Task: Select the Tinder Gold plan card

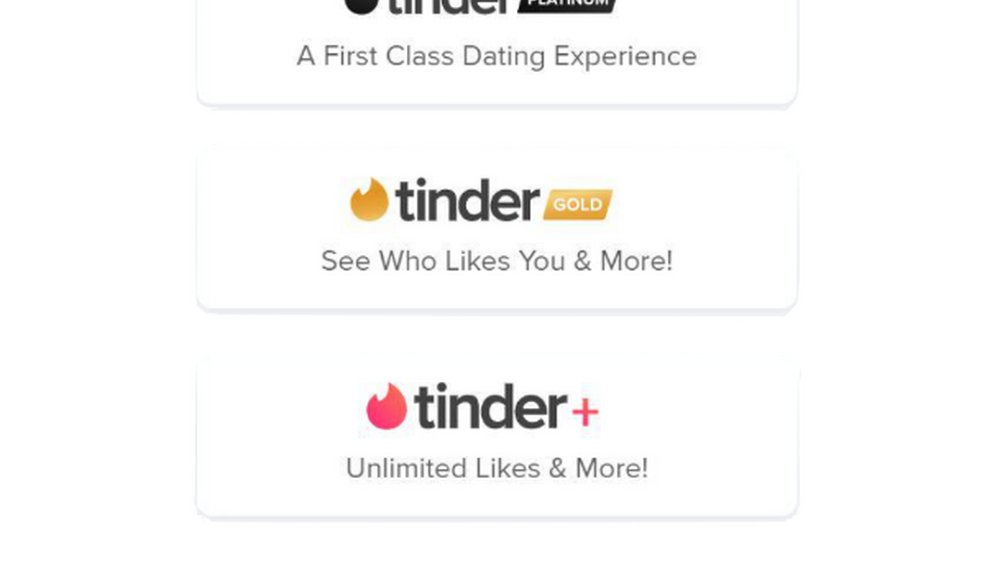Action: tap(497, 230)
